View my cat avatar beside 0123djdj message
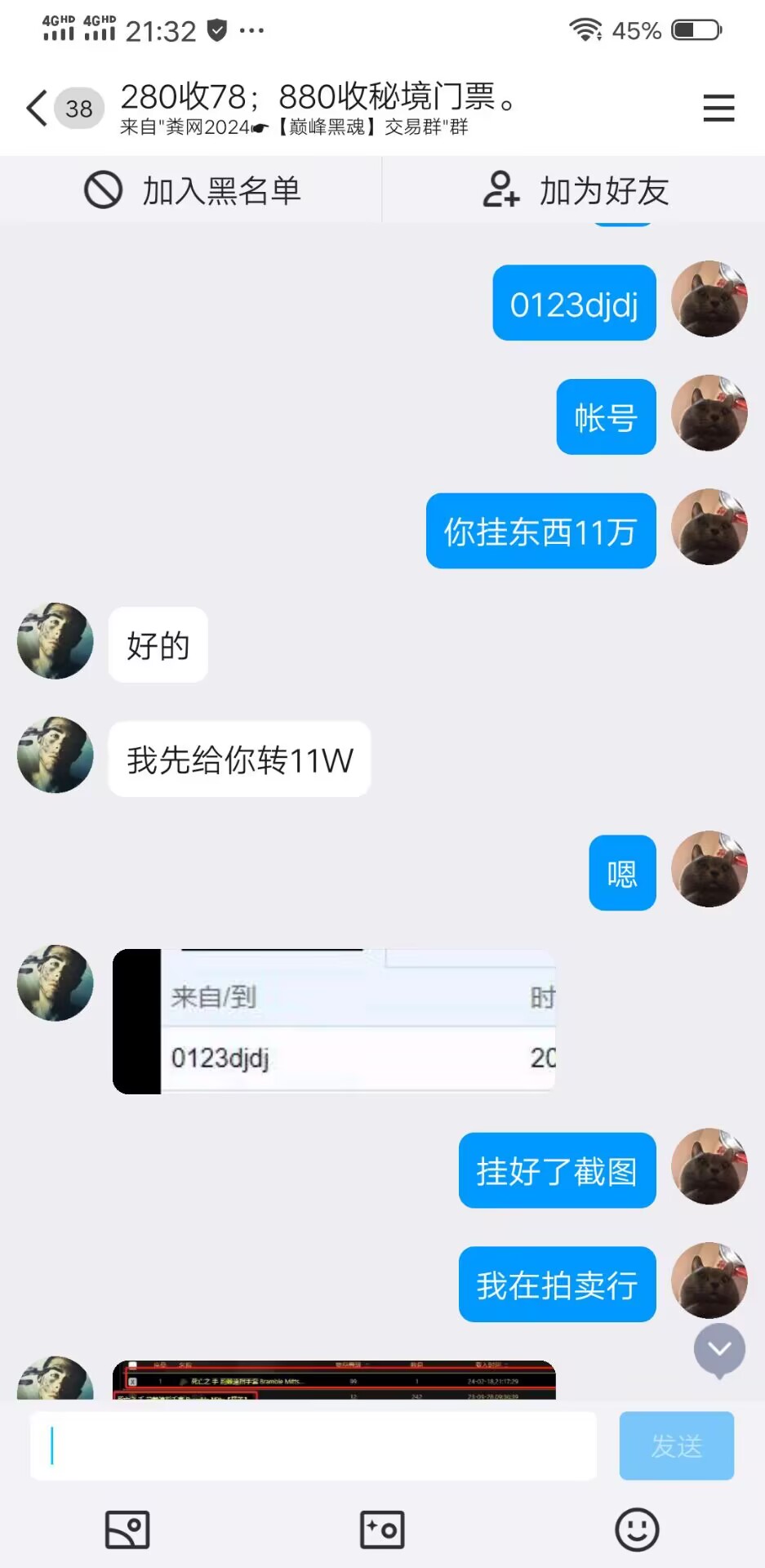Image resolution: width=765 pixels, height=1568 pixels. (709, 299)
